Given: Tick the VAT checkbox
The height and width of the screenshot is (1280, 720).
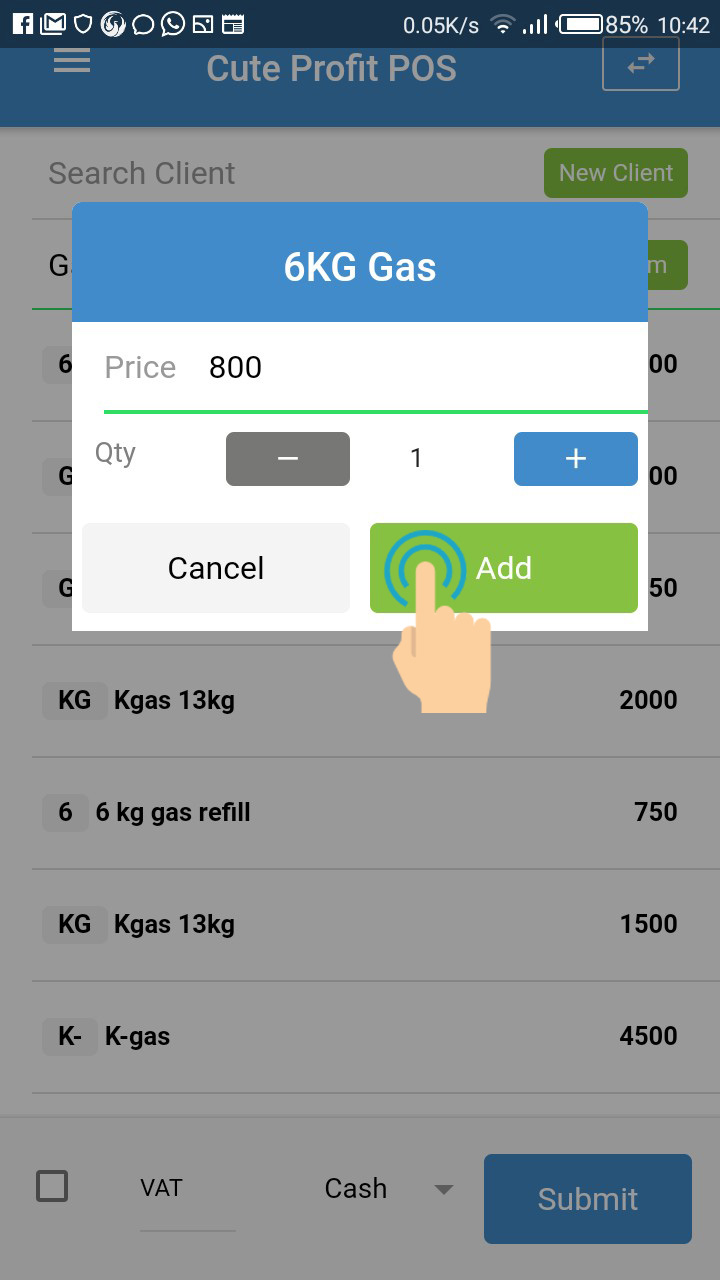Looking at the screenshot, I should pyautogui.click(x=52, y=1187).
